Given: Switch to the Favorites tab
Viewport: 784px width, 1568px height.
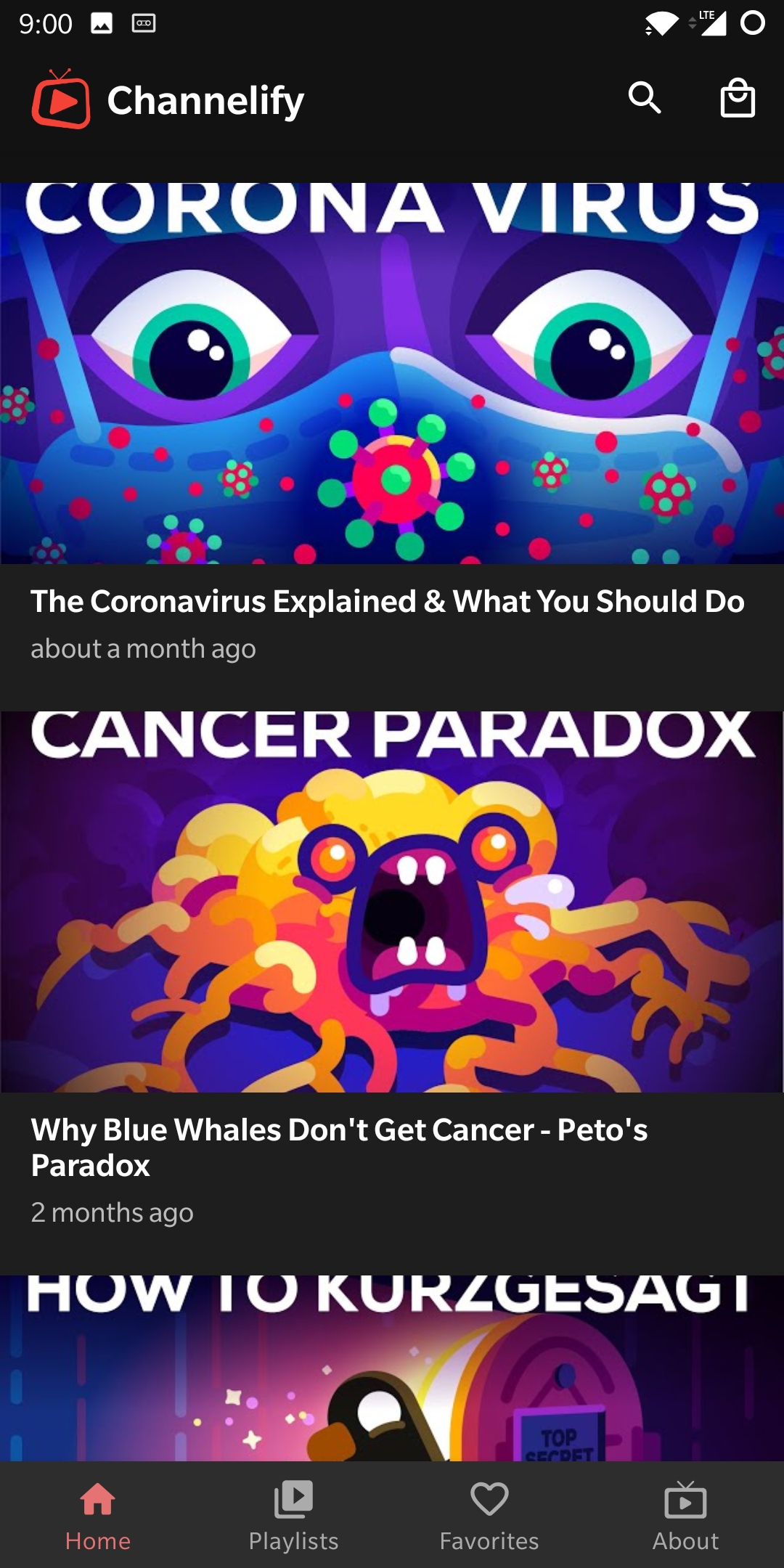Looking at the screenshot, I should (x=489, y=1516).
